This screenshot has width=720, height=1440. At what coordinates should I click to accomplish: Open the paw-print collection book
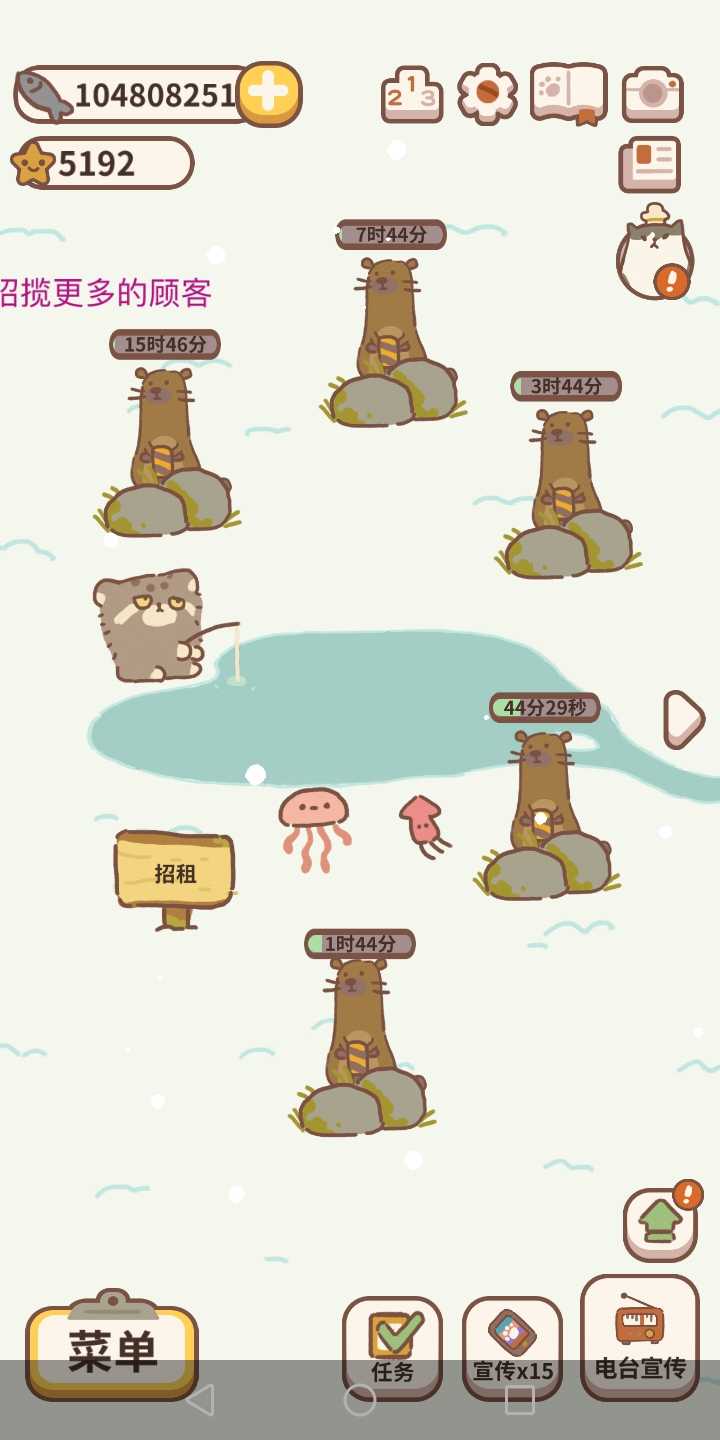pyautogui.click(x=568, y=94)
